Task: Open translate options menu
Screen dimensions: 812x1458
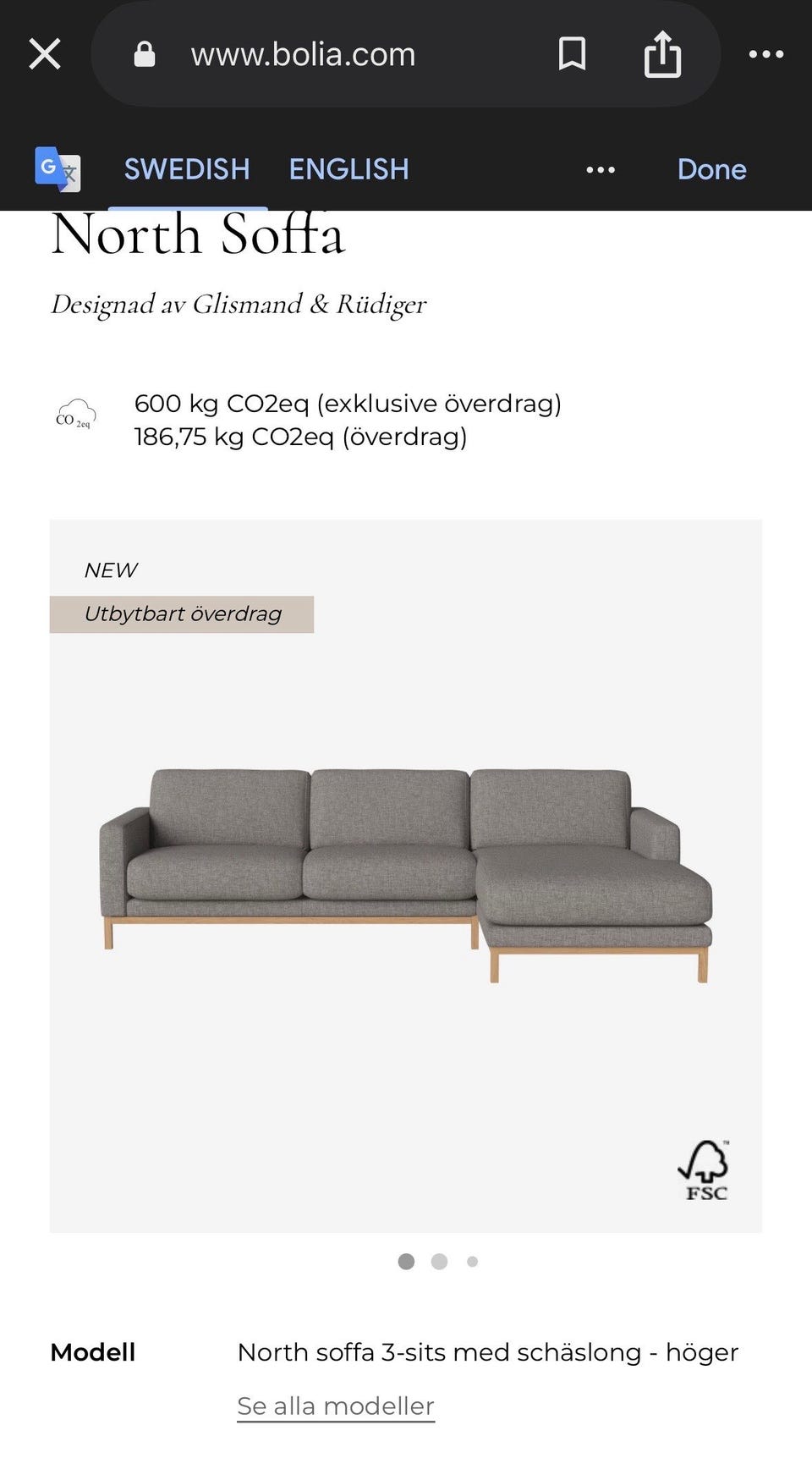Action: 601,170
